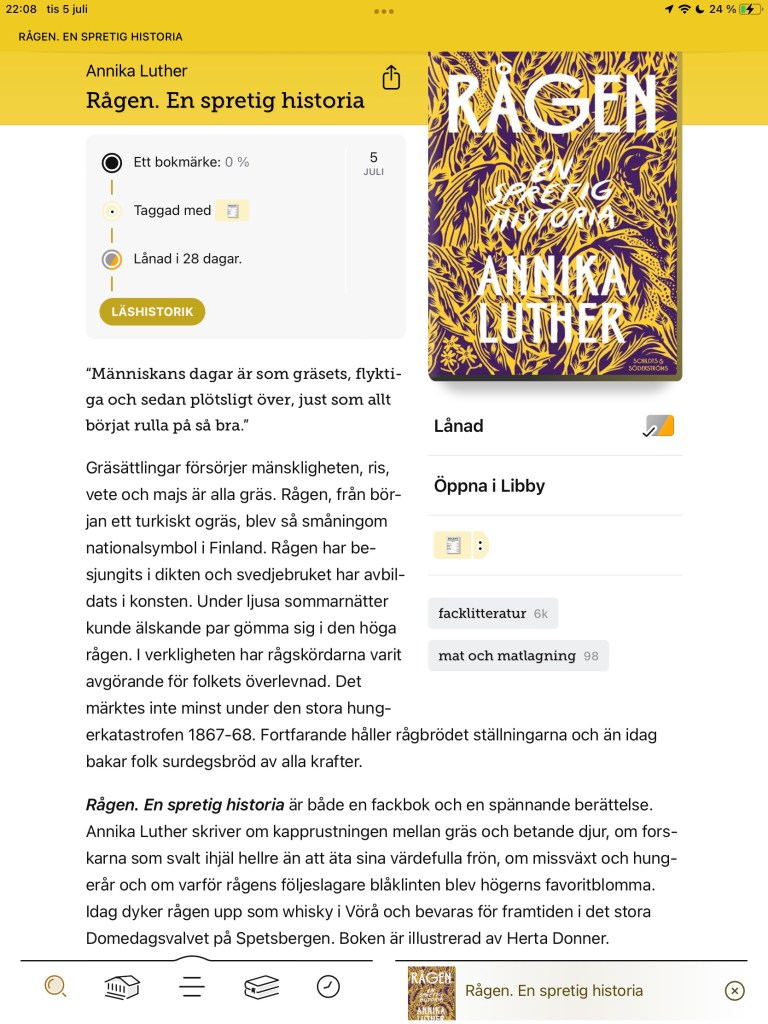Open the tag options next to the notepad tag

pyautogui.click(x=481, y=546)
